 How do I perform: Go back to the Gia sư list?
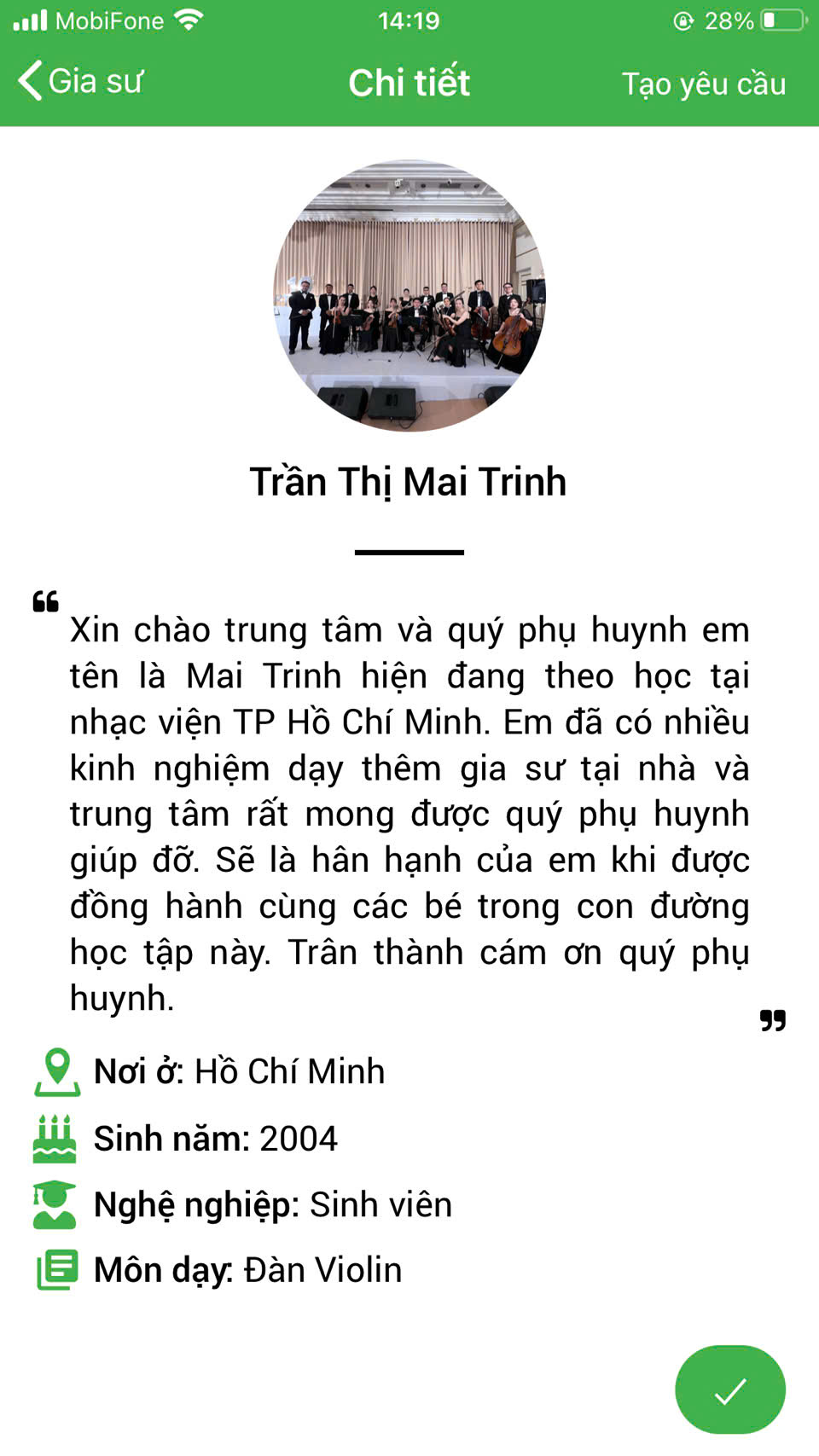[x=81, y=82]
